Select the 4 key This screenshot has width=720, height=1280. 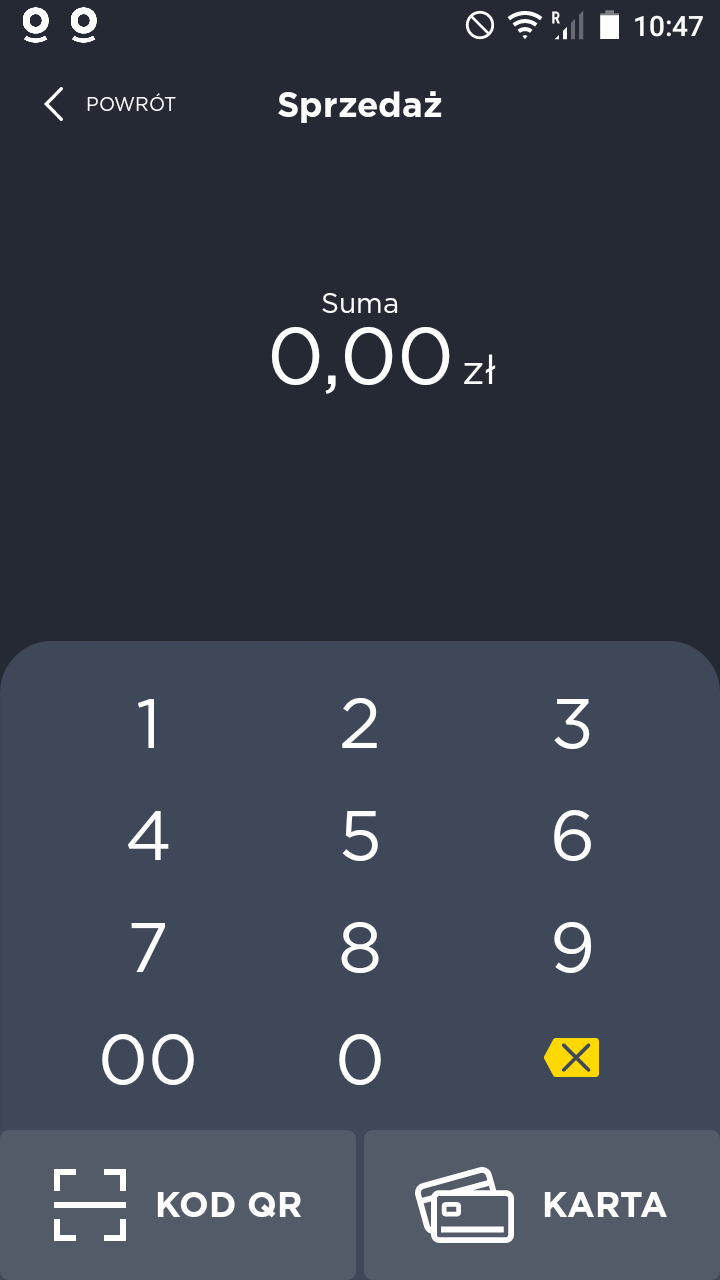[x=148, y=836]
